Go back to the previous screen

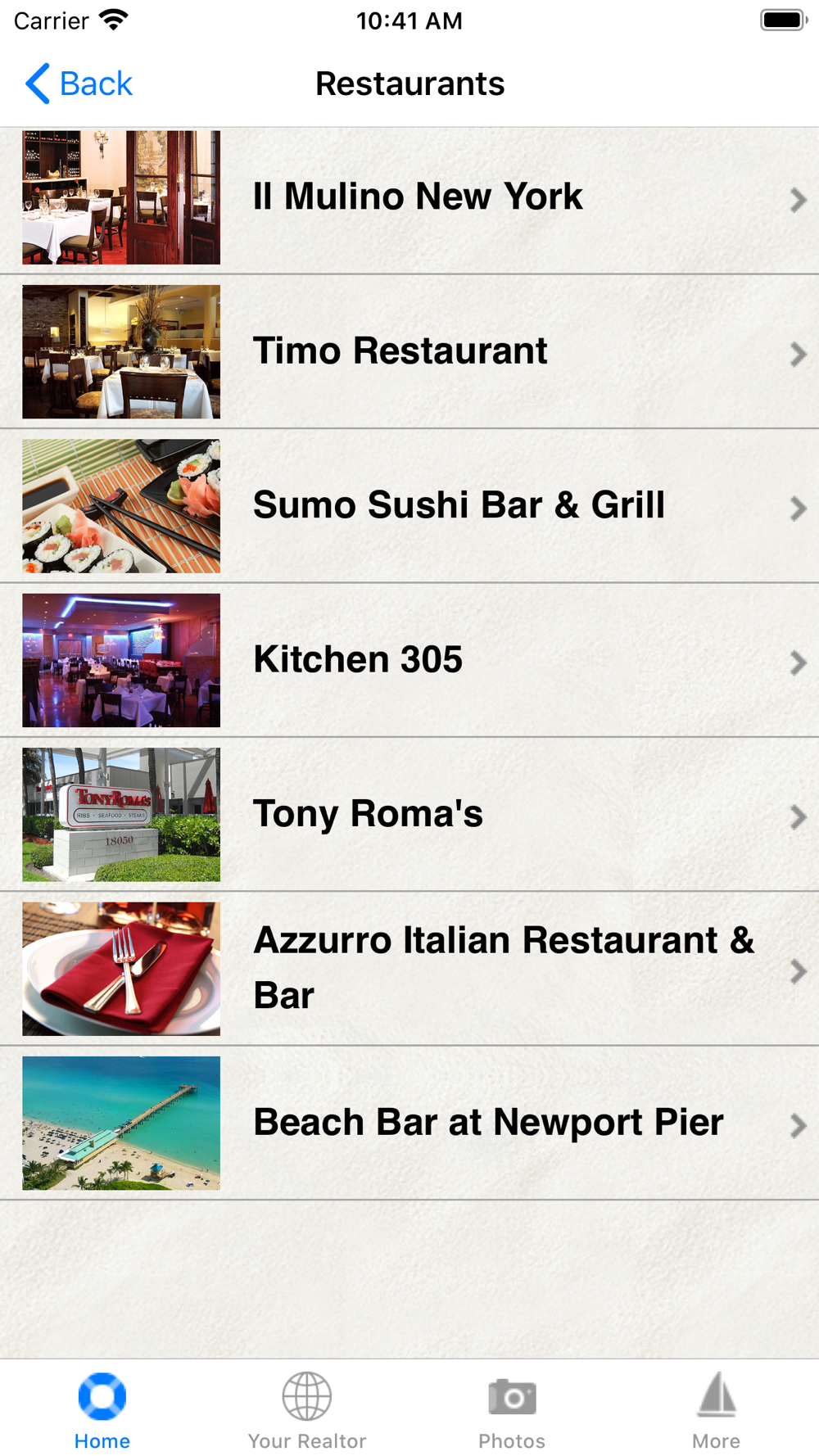pos(79,84)
